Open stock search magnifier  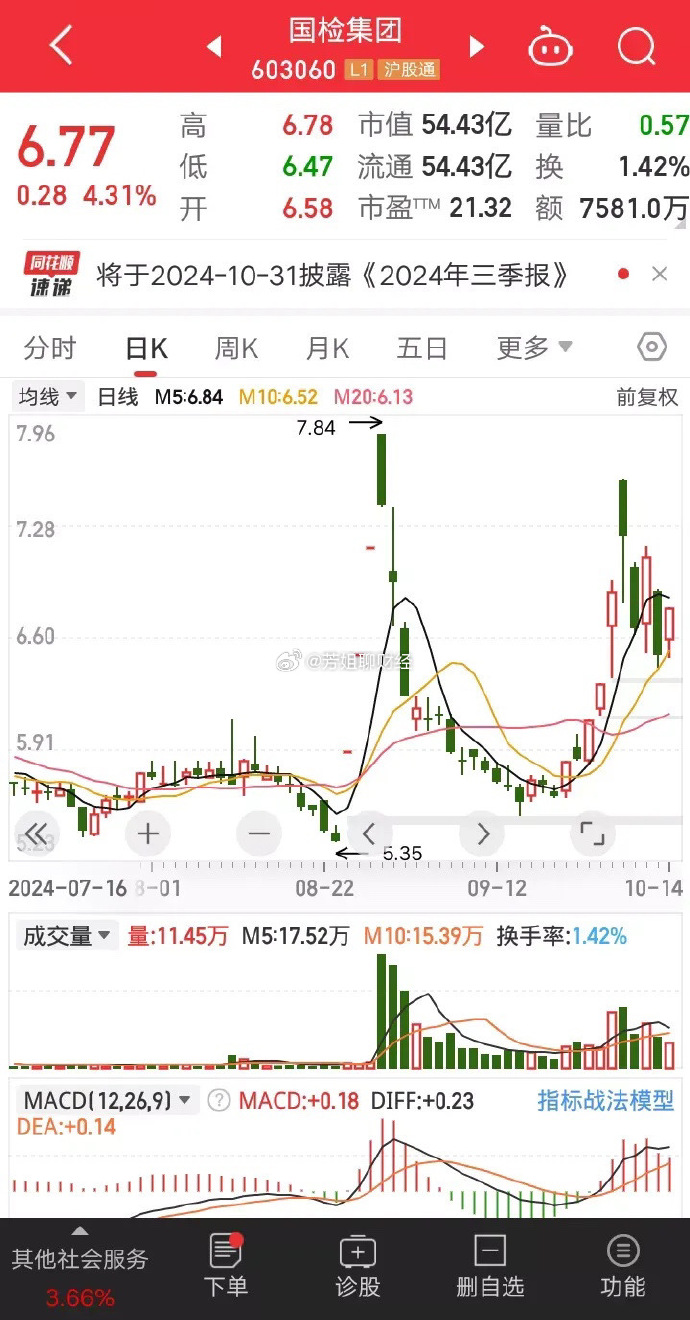[x=636, y=45]
